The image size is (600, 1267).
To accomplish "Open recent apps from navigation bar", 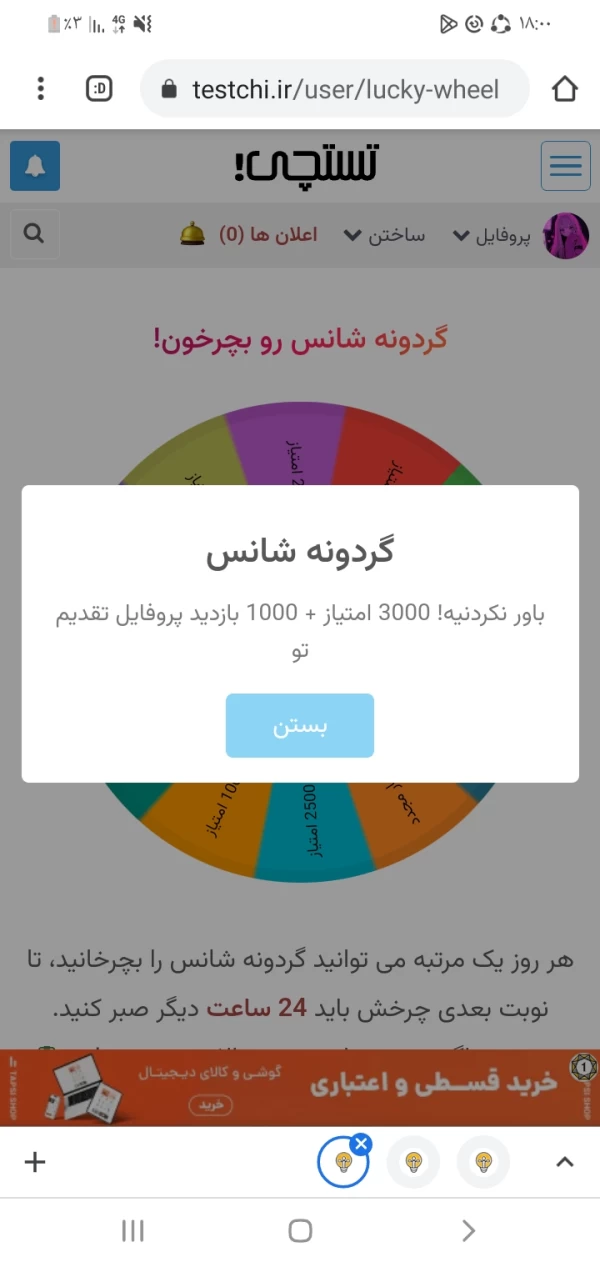I will click(133, 1231).
